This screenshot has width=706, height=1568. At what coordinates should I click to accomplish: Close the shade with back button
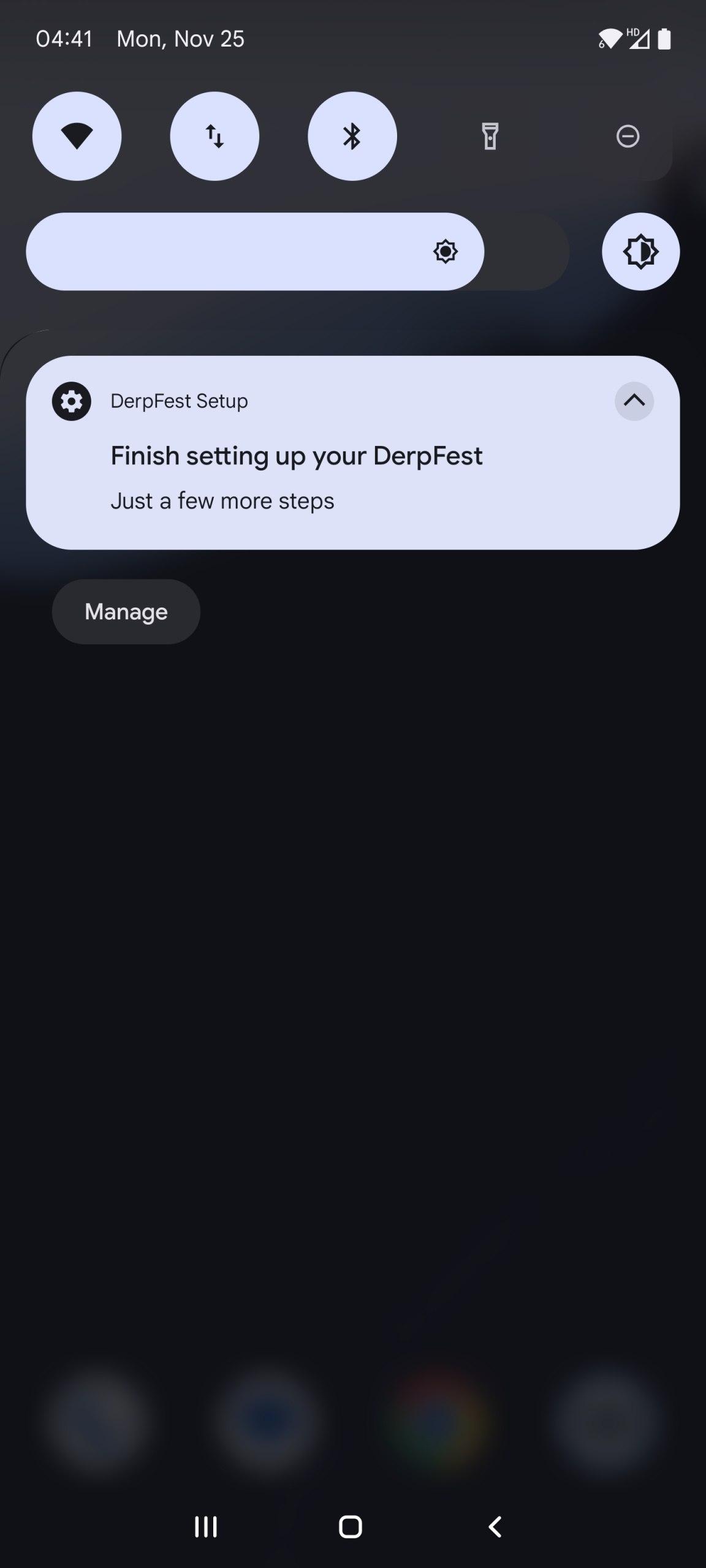pyautogui.click(x=495, y=1527)
